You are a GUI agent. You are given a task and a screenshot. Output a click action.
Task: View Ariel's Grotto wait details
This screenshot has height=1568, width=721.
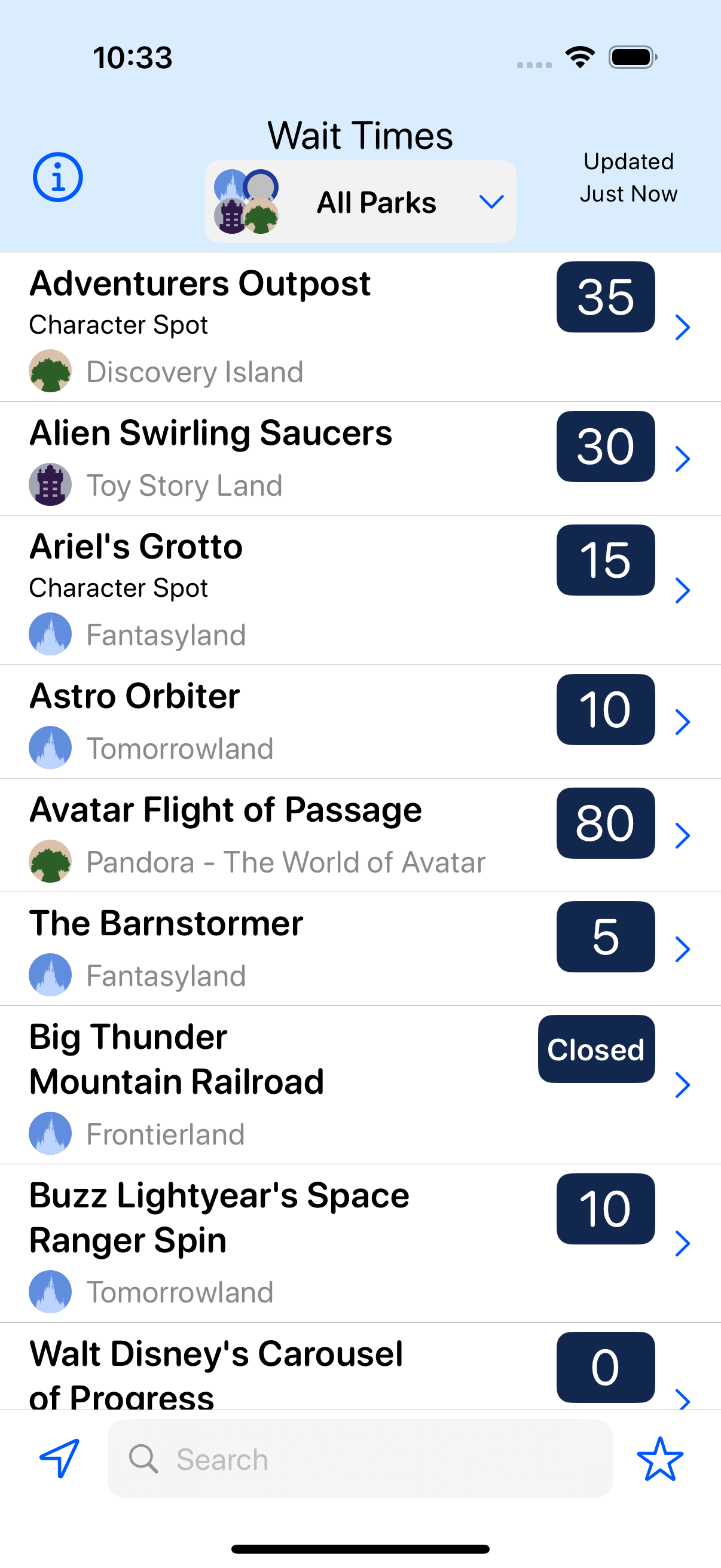point(360,590)
